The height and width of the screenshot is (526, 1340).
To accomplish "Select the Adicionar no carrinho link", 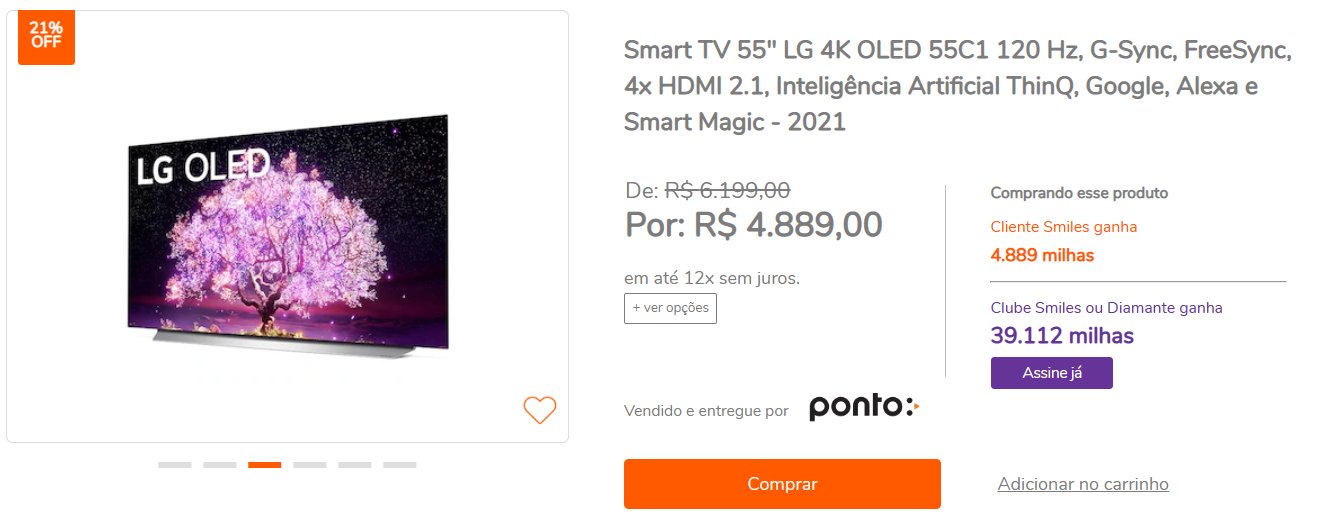I will click(x=1083, y=484).
